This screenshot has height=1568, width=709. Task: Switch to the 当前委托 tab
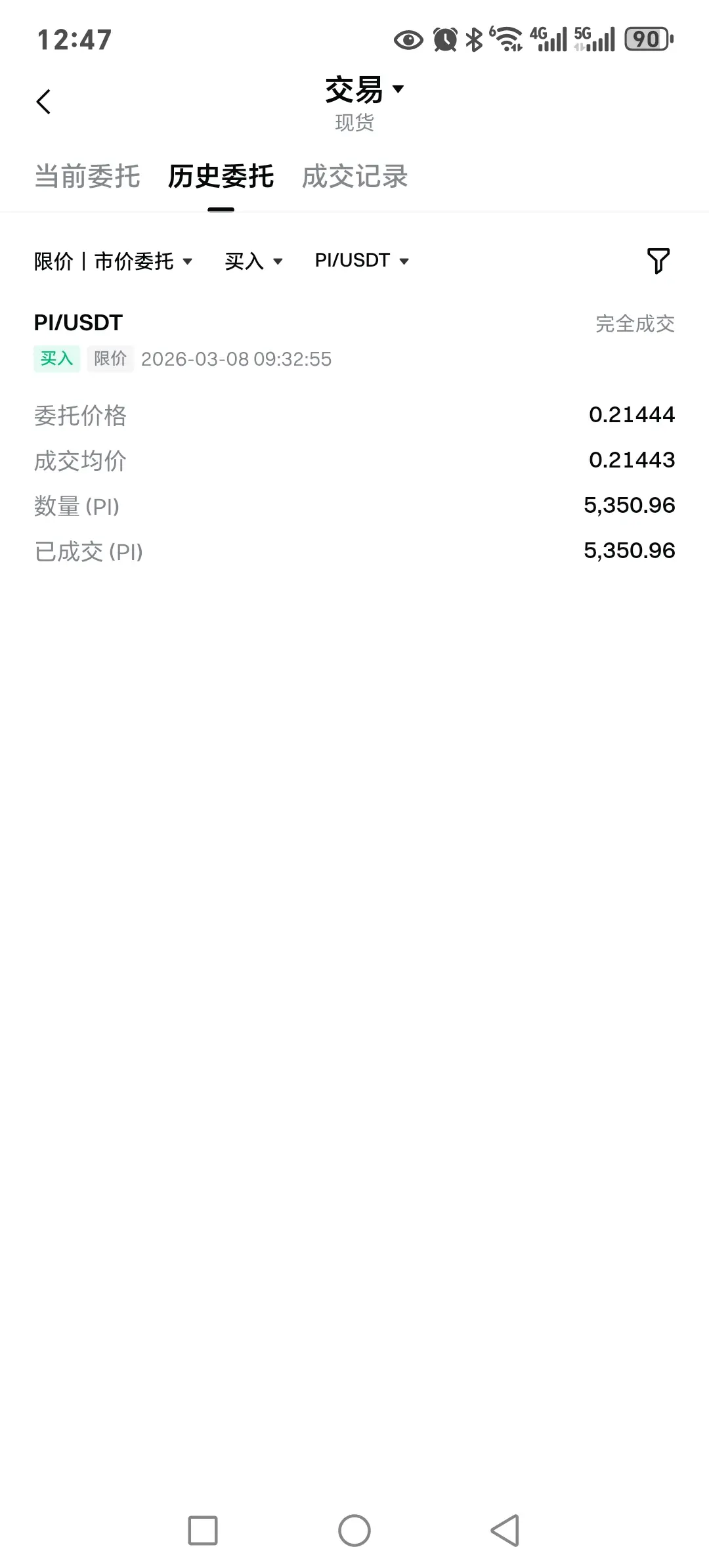point(87,177)
